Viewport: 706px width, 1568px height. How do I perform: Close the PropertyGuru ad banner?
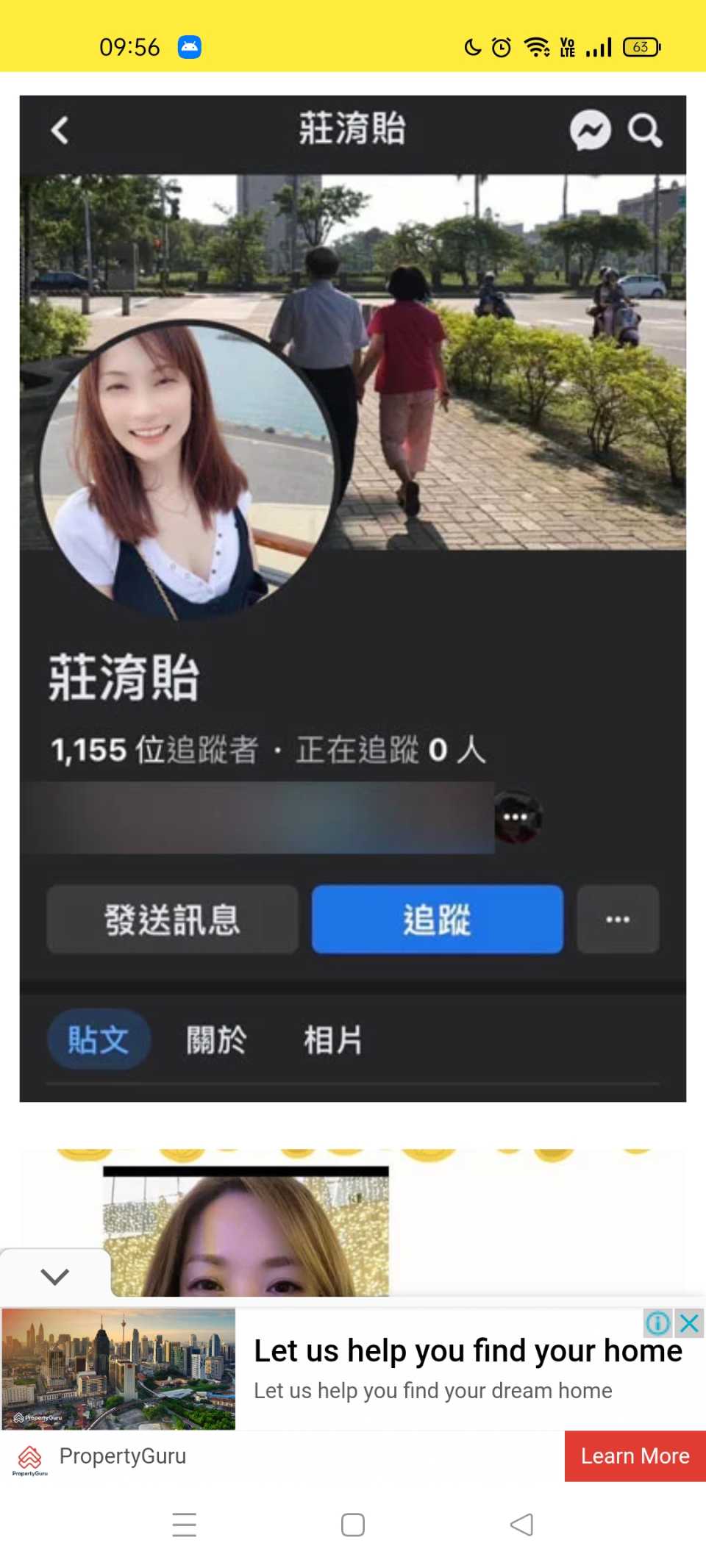pyautogui.click(x=689, y=1323)
